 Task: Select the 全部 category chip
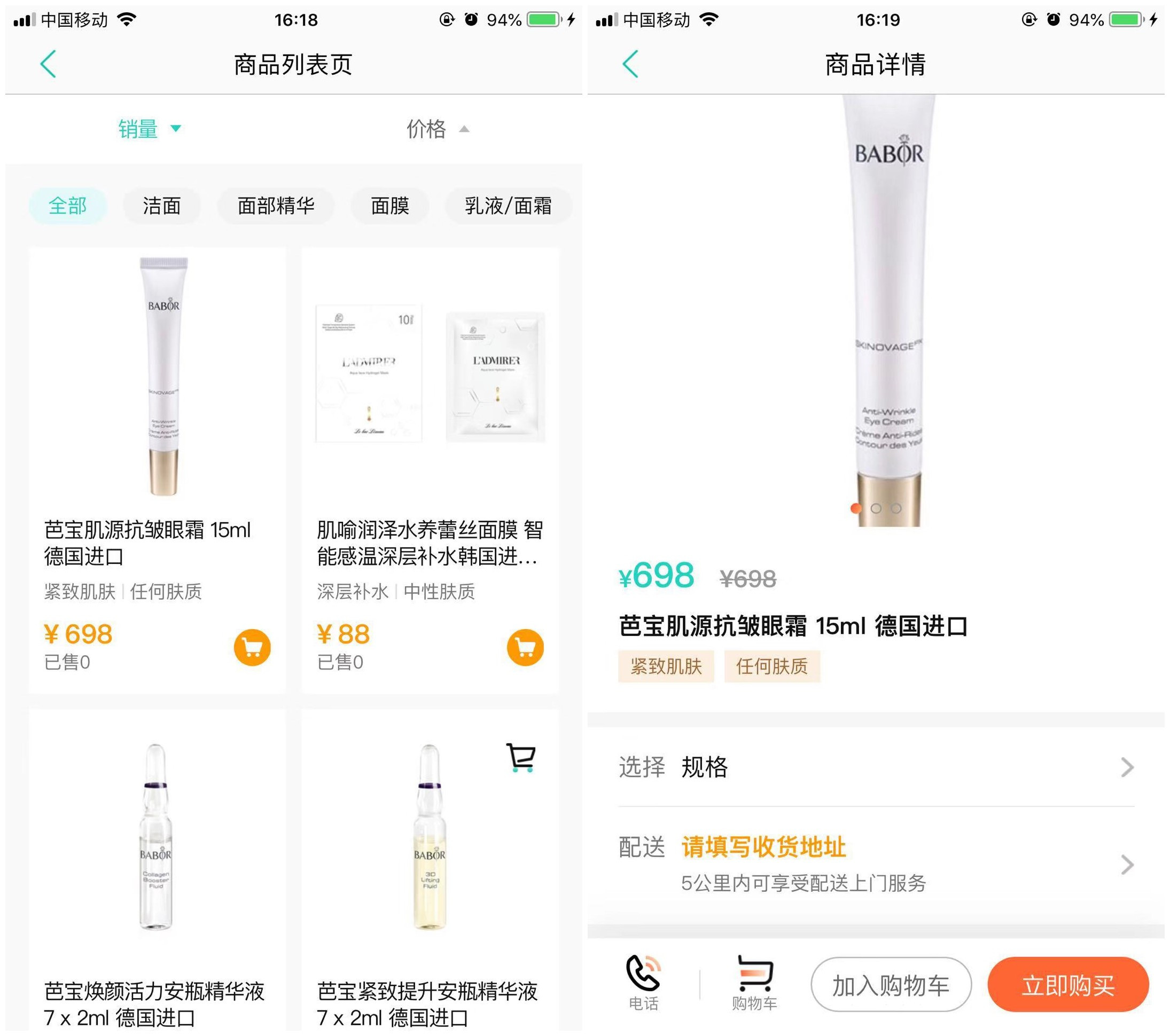click(67, 206)
